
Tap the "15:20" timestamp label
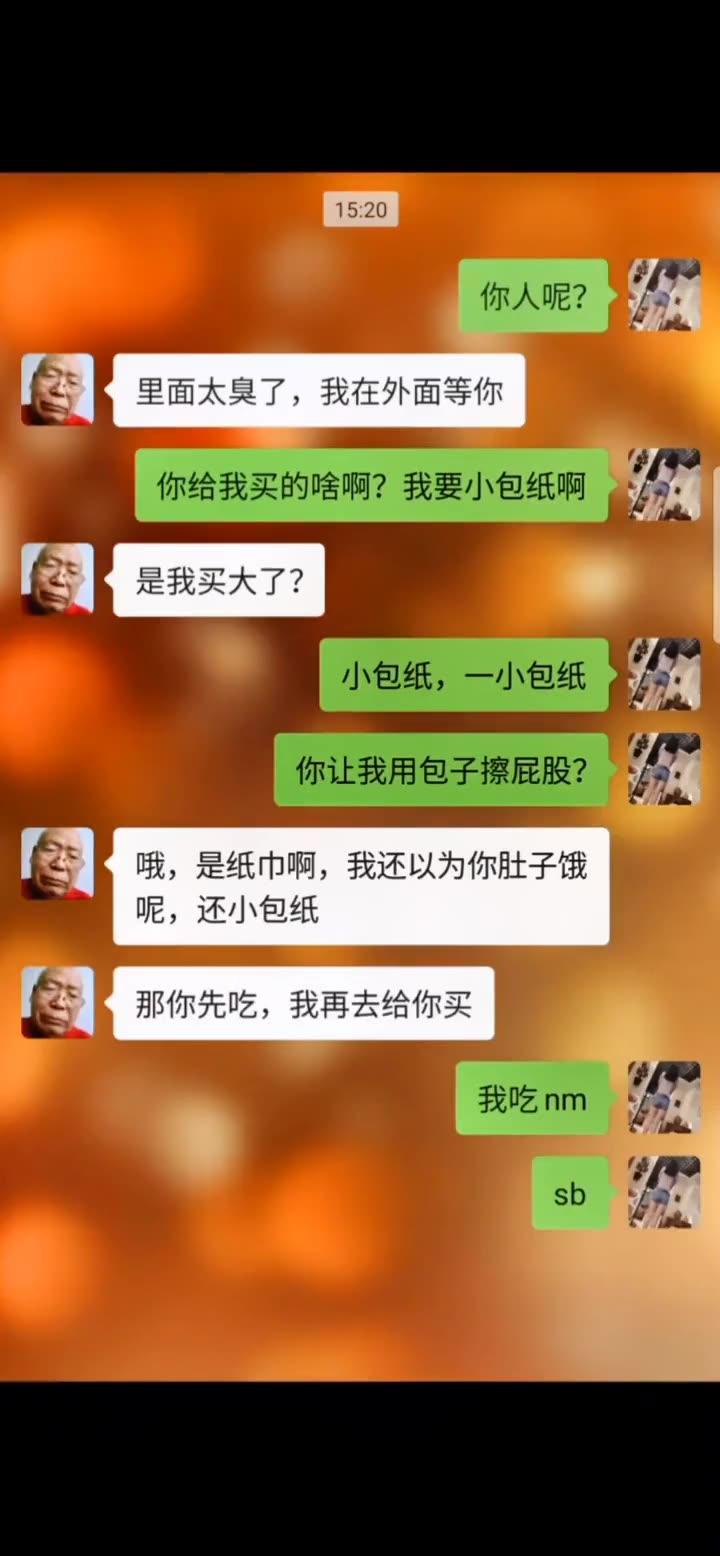point(361,209)
